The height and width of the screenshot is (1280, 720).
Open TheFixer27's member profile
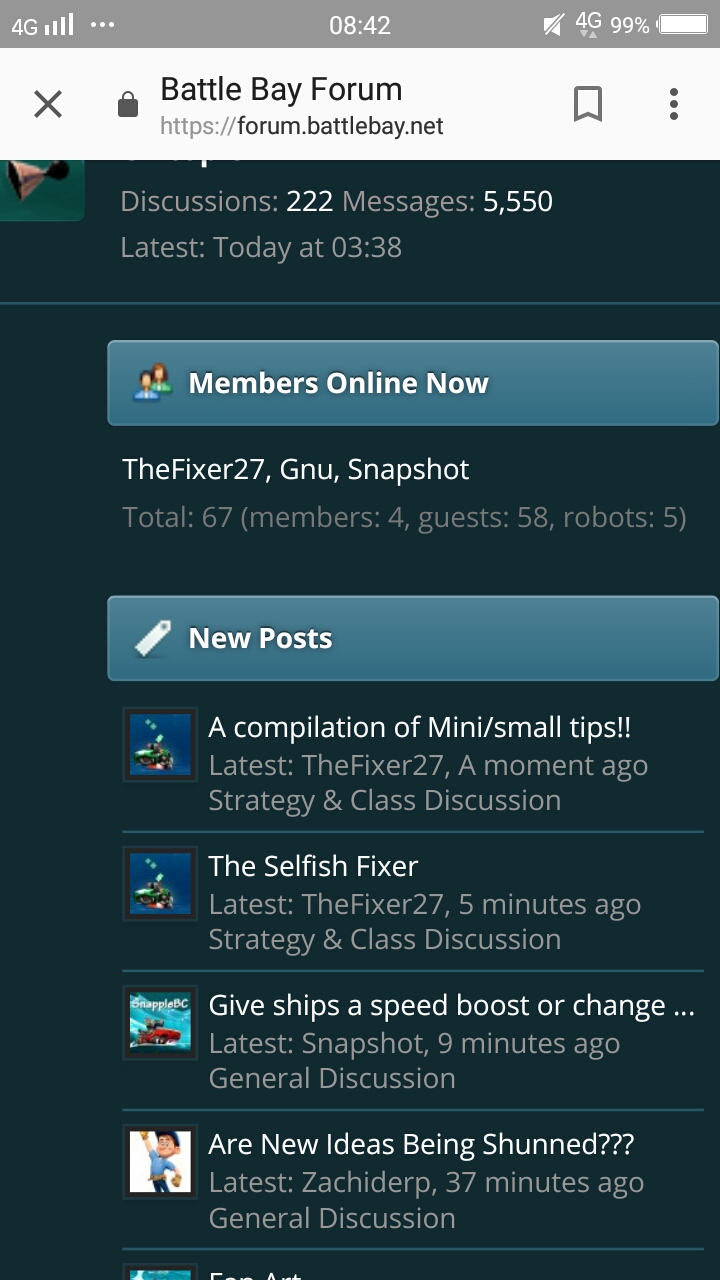click(193, 469)
